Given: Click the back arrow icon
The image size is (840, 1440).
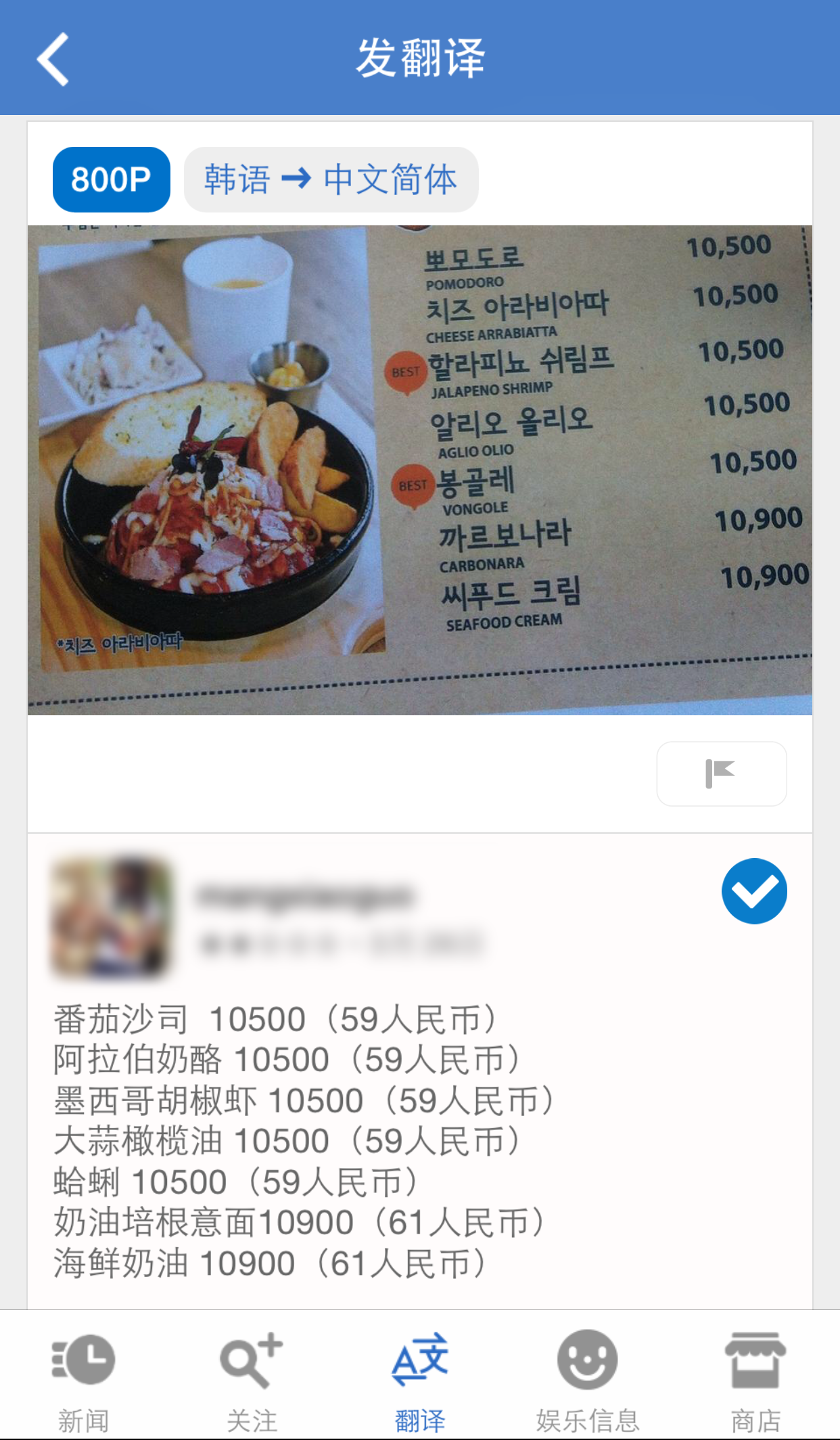Looking at the screenshot, I should 53,58.
